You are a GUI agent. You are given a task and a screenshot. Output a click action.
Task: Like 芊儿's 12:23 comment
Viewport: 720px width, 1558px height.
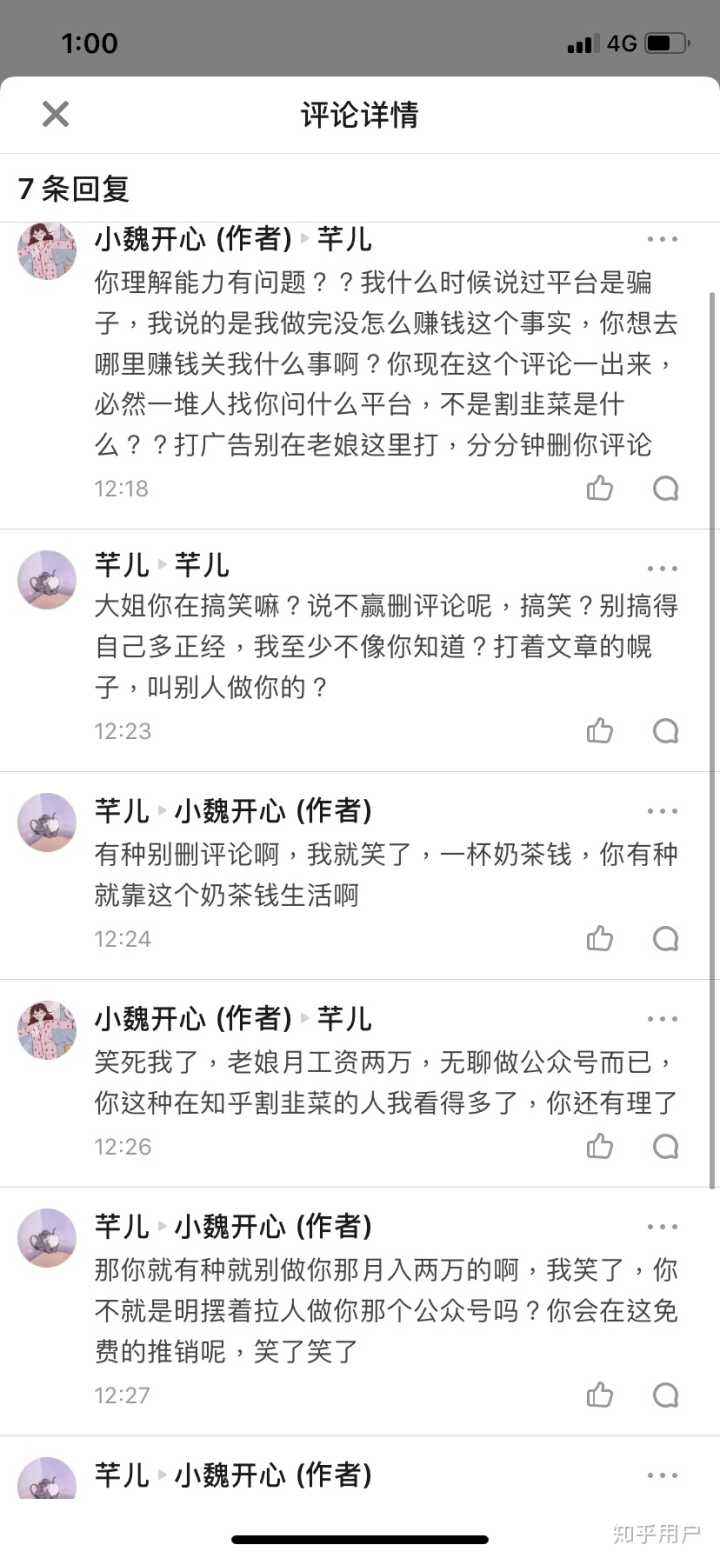[x=600, y=730]
